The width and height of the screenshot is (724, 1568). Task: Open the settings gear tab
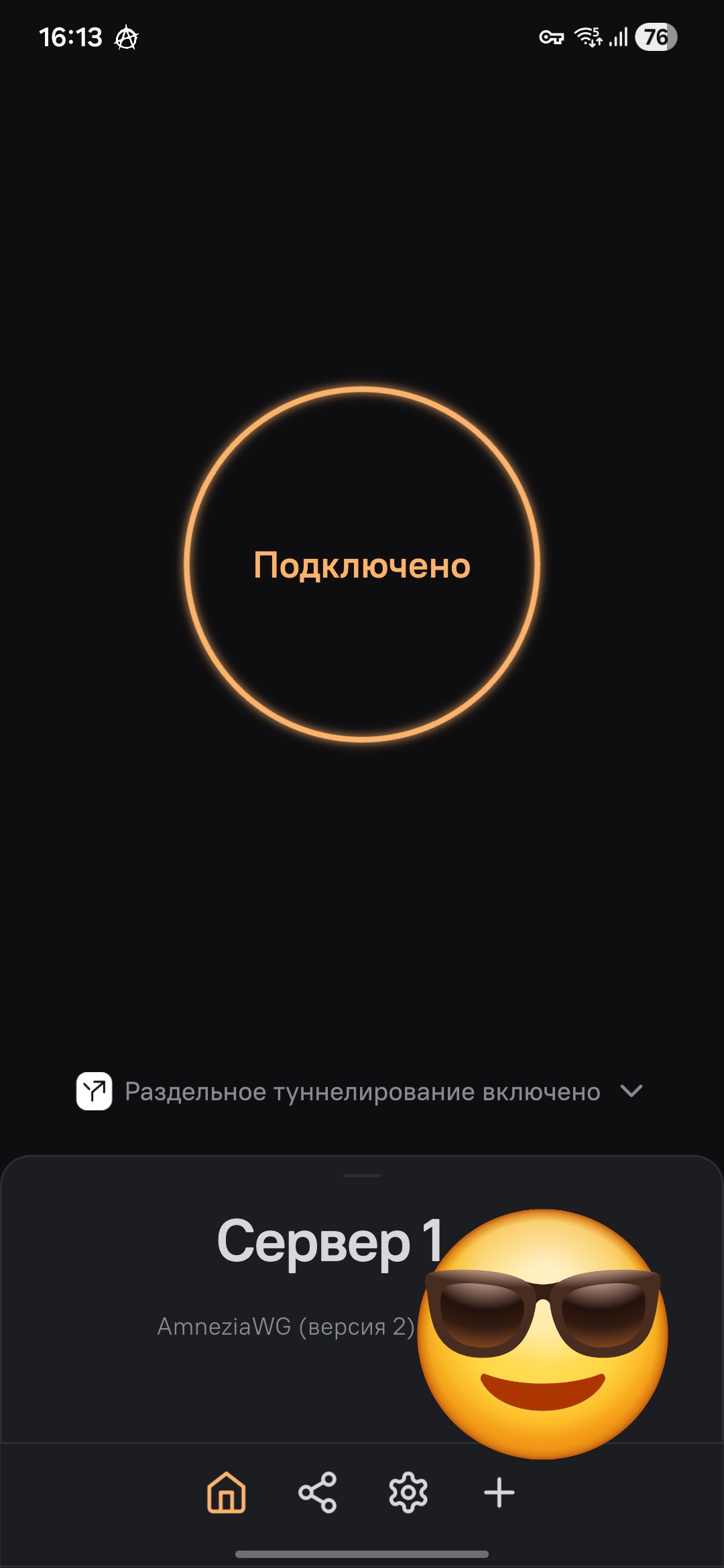(x=408, y=1493)
